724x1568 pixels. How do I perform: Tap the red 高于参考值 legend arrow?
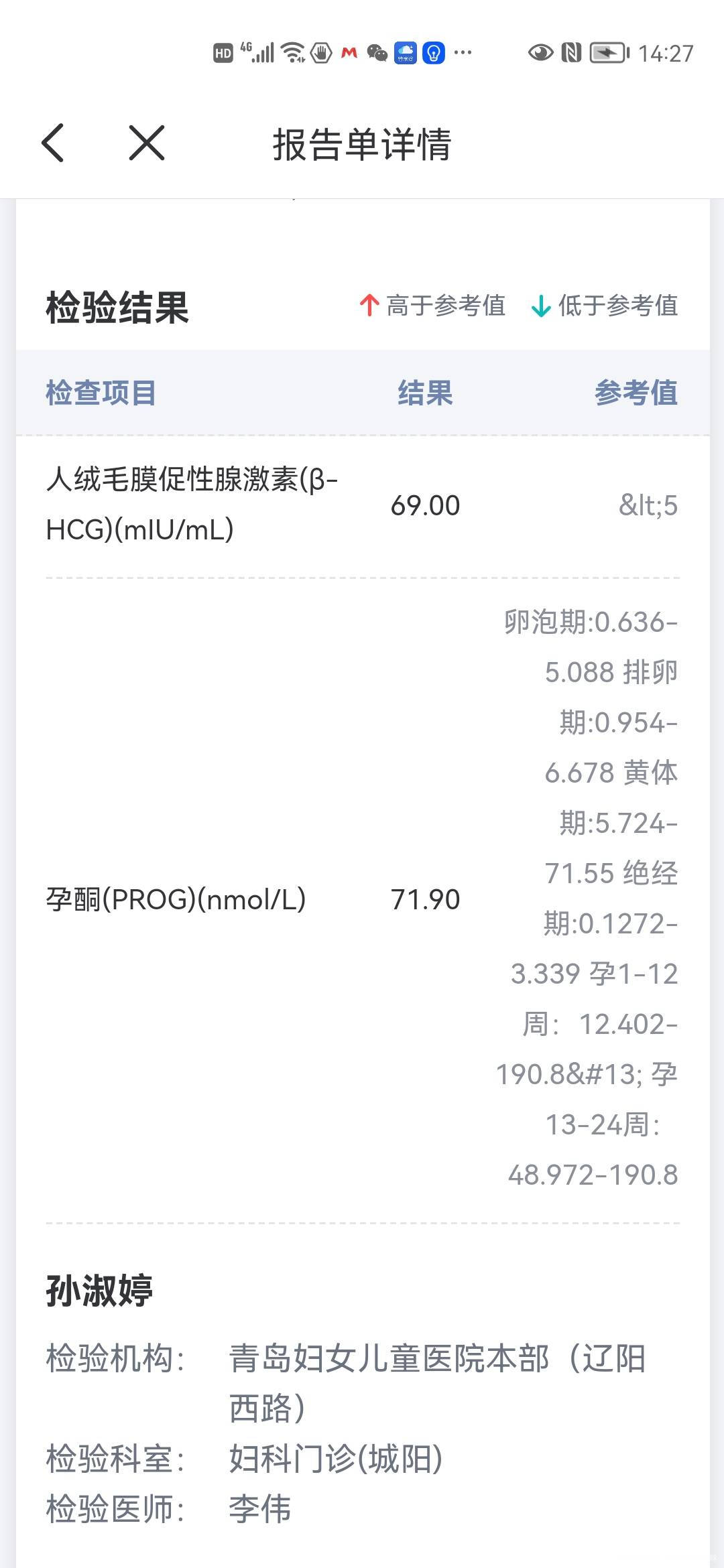coord(369,306)
